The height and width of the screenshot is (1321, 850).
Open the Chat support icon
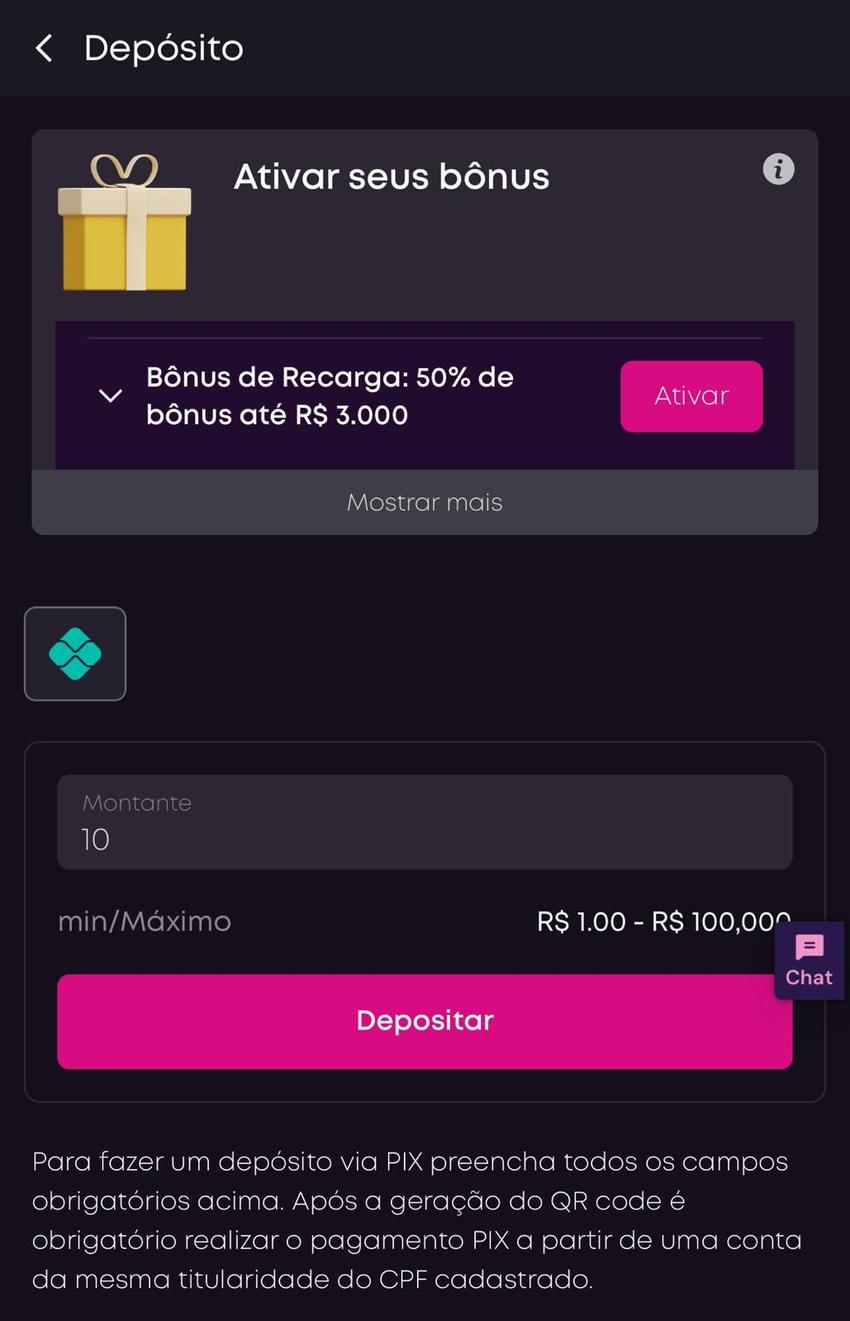(808, 960)
